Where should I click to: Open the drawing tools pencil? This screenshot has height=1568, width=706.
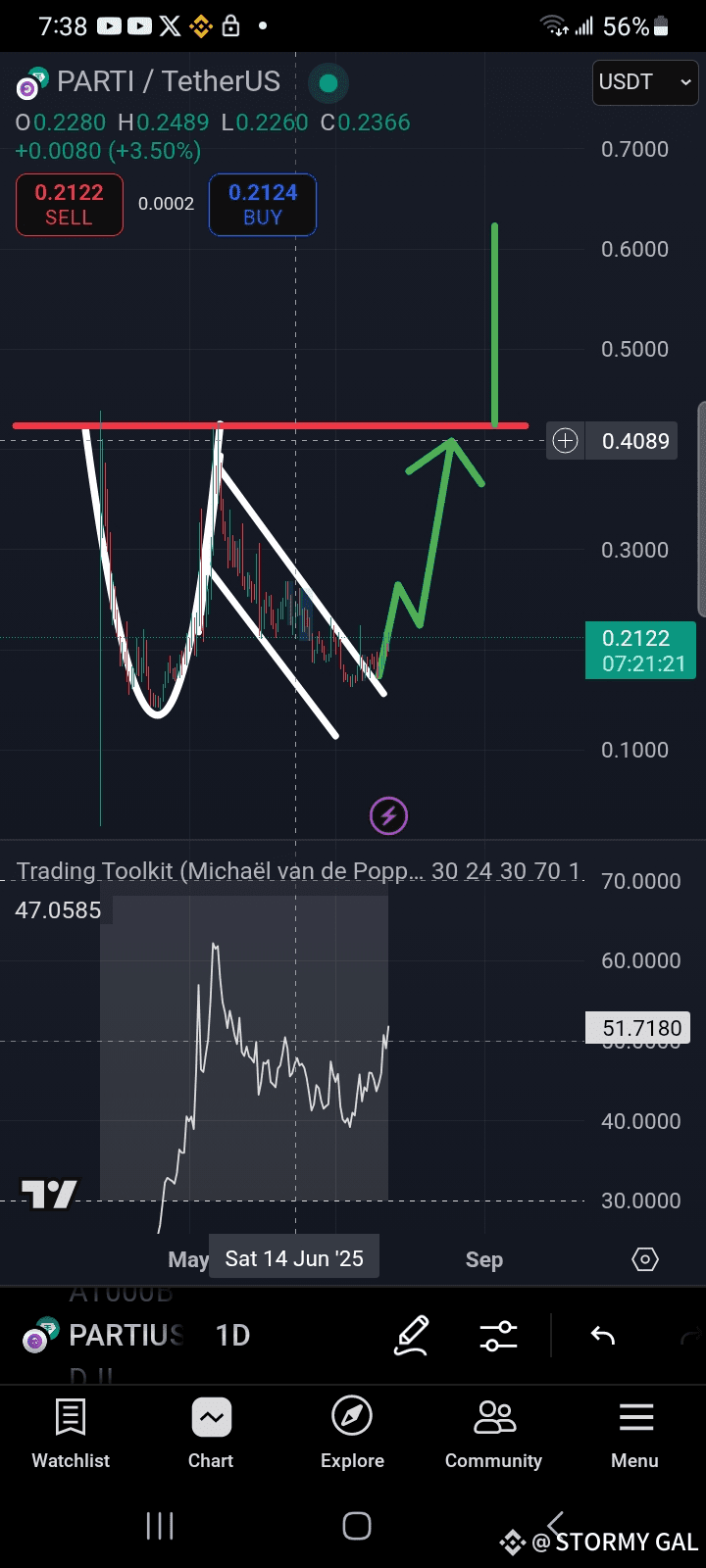[x=412, y=1336]
